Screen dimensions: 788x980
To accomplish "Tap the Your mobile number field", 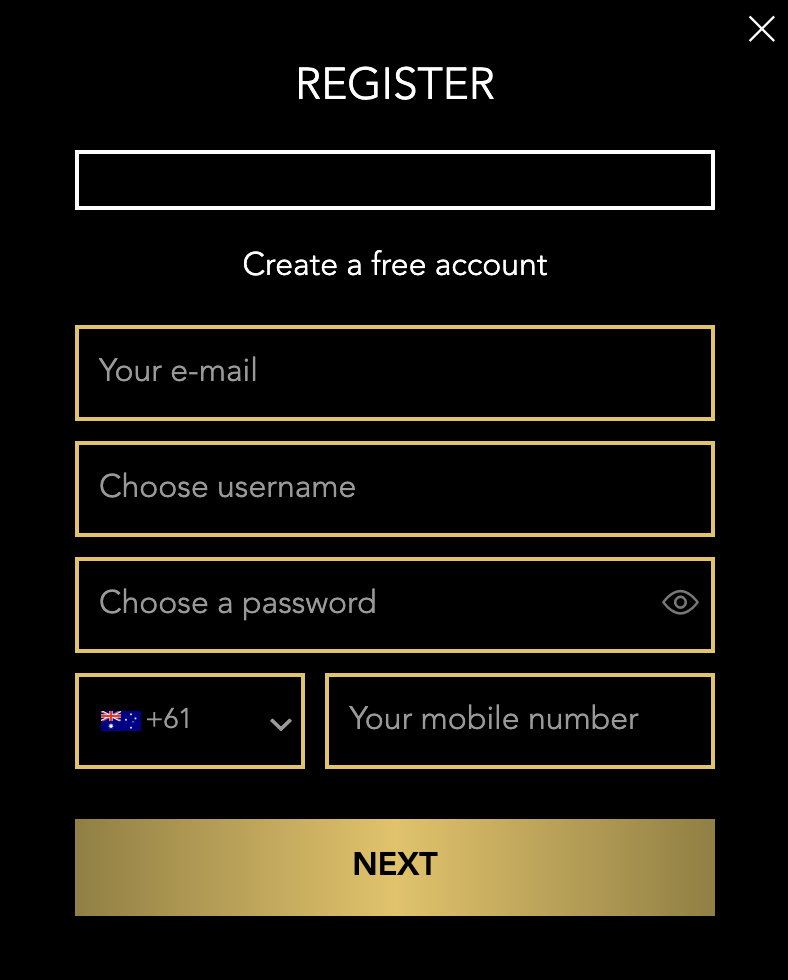I will pyautogui.click(x=519, y=721).
